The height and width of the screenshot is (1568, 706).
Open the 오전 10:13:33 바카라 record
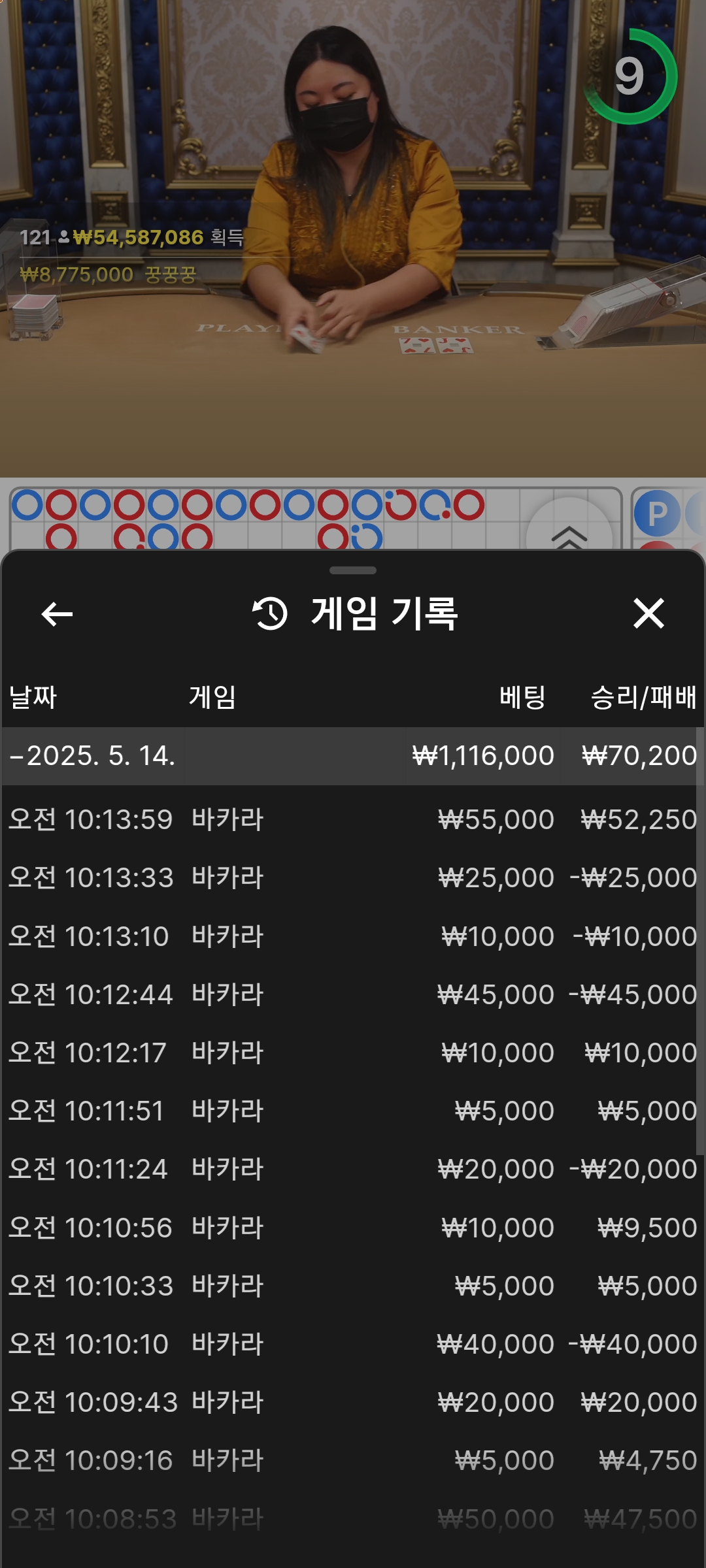tap(353, 877)
